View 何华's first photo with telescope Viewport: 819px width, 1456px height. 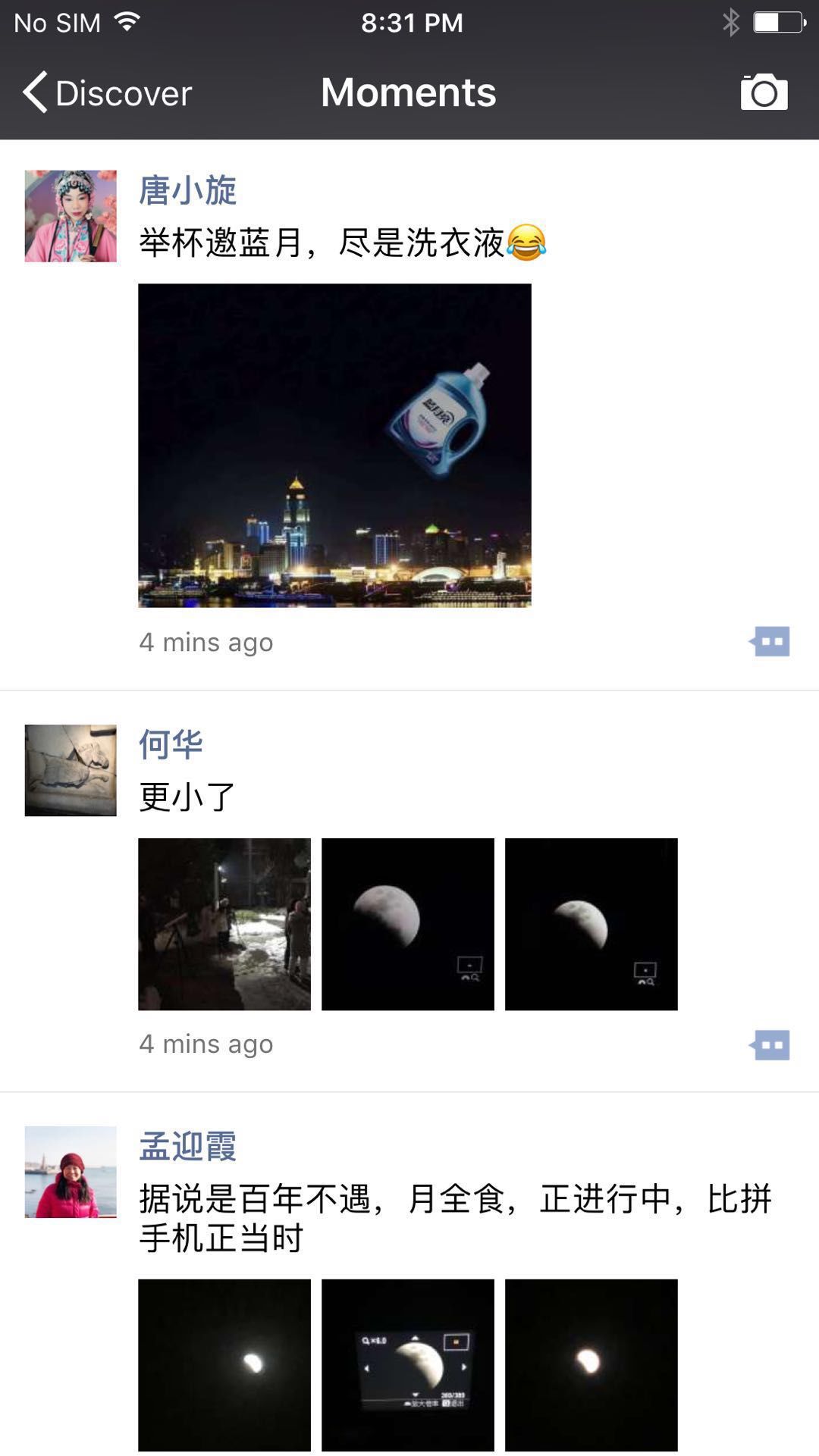pyautogui.click(x=224, y=924)
